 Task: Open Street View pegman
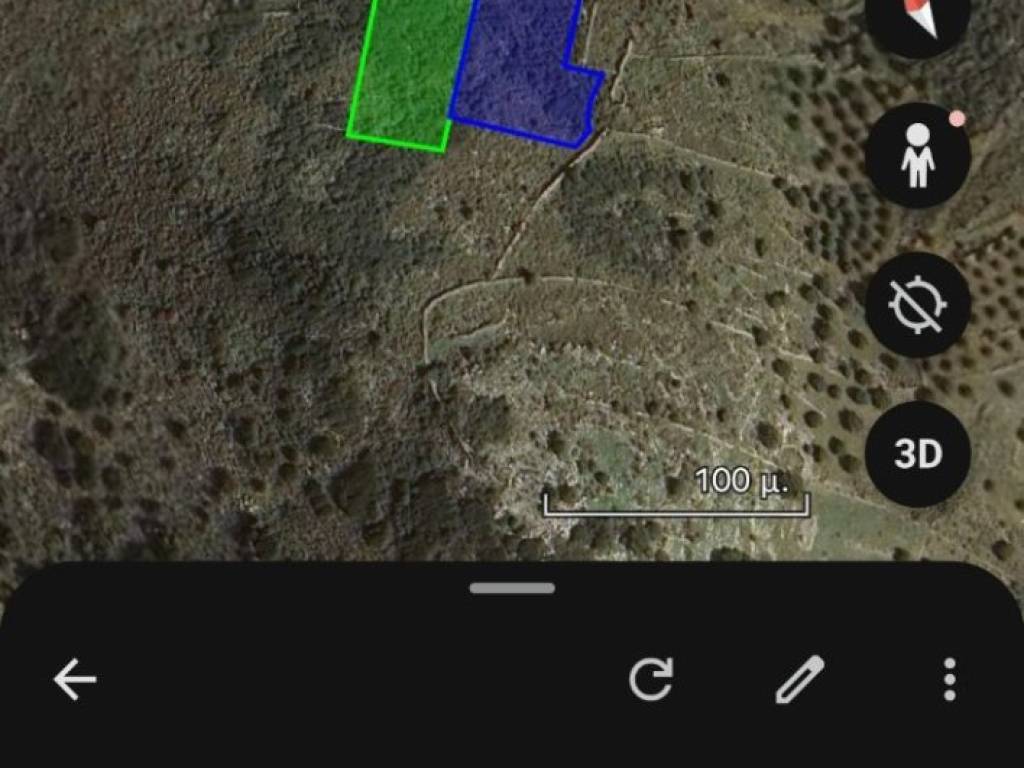click(x=917, y=156)
